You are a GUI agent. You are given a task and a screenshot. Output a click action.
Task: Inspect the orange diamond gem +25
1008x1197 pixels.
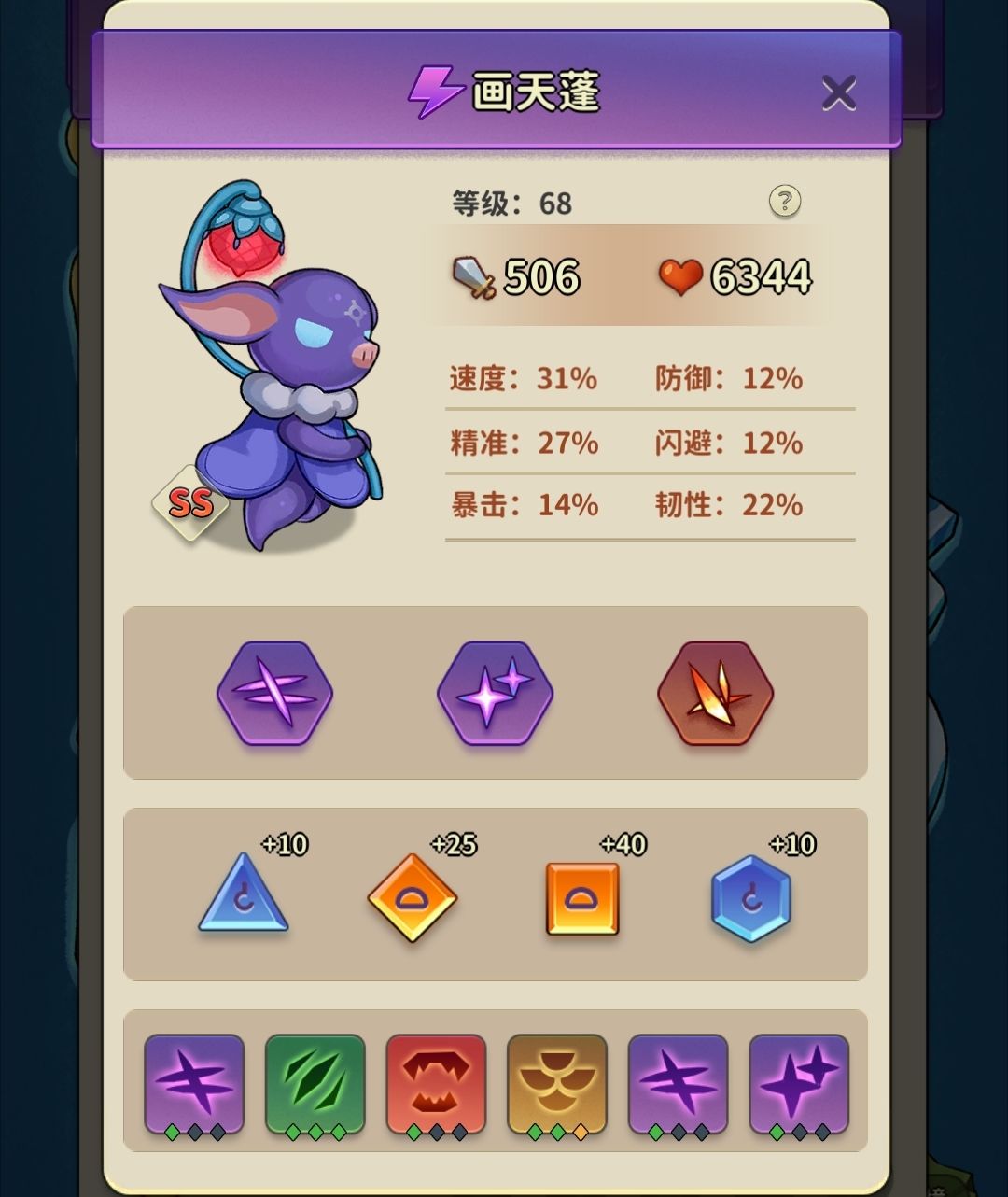click(x=412, y=898)
